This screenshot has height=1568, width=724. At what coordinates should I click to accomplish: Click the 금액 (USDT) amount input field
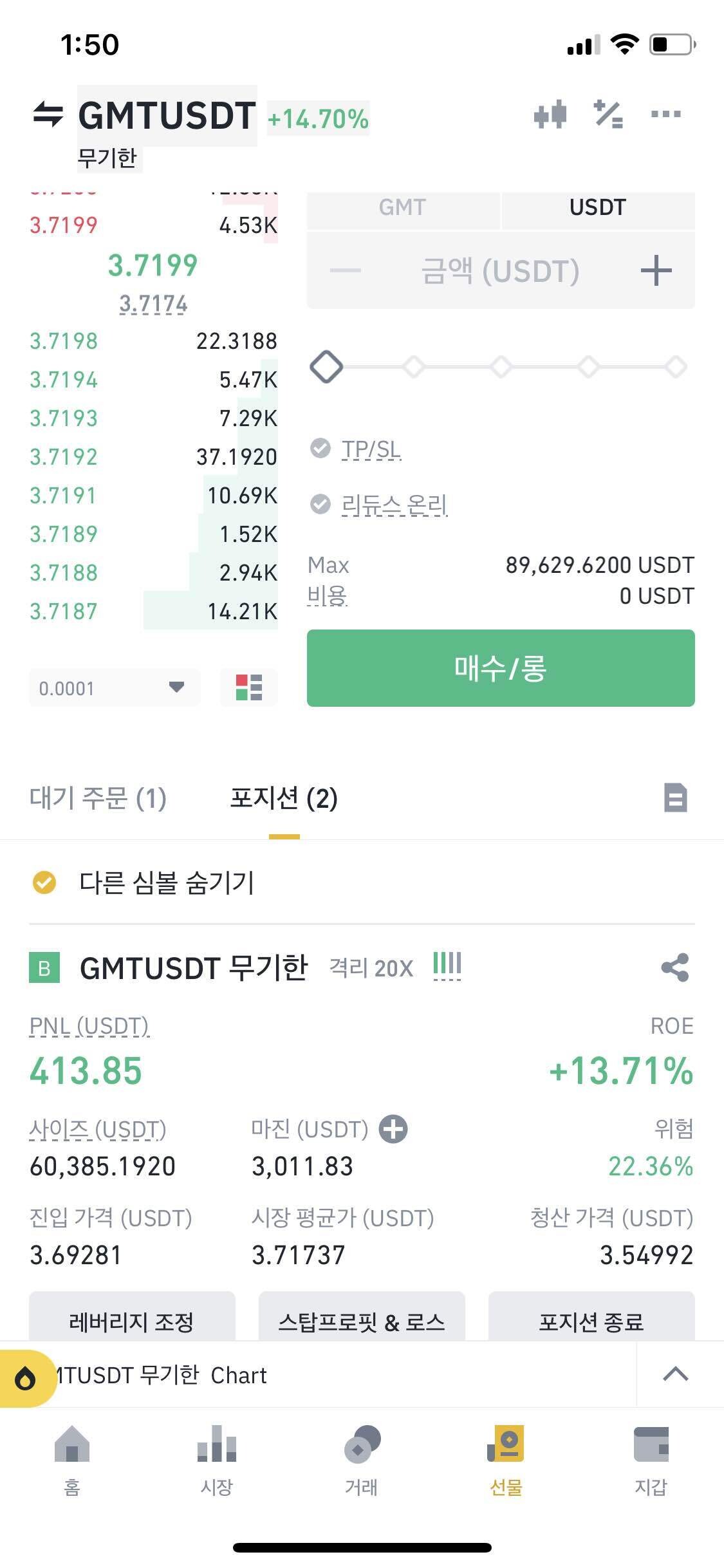[x=501, y=270]
